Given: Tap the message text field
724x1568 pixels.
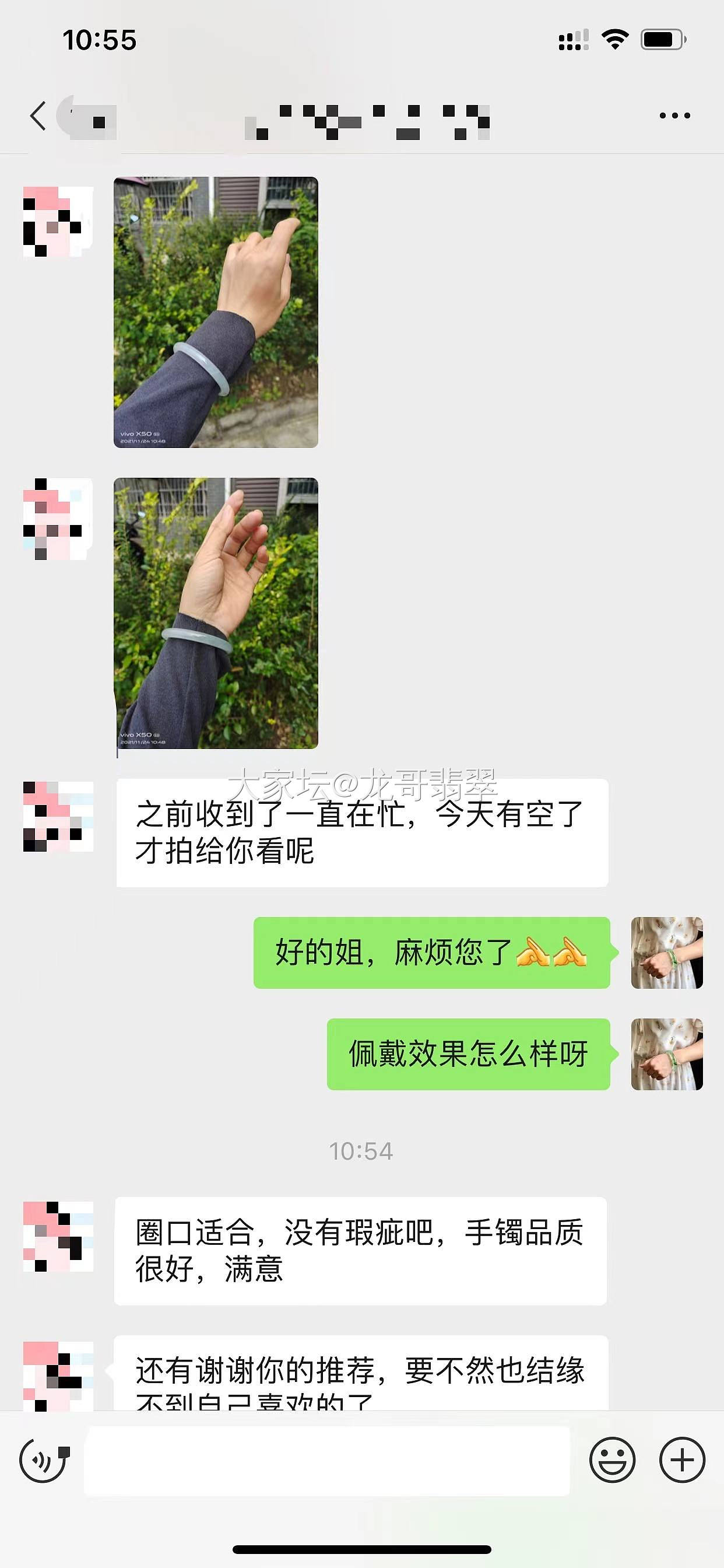Looking at the screenshot, I should coord(326,1460).
